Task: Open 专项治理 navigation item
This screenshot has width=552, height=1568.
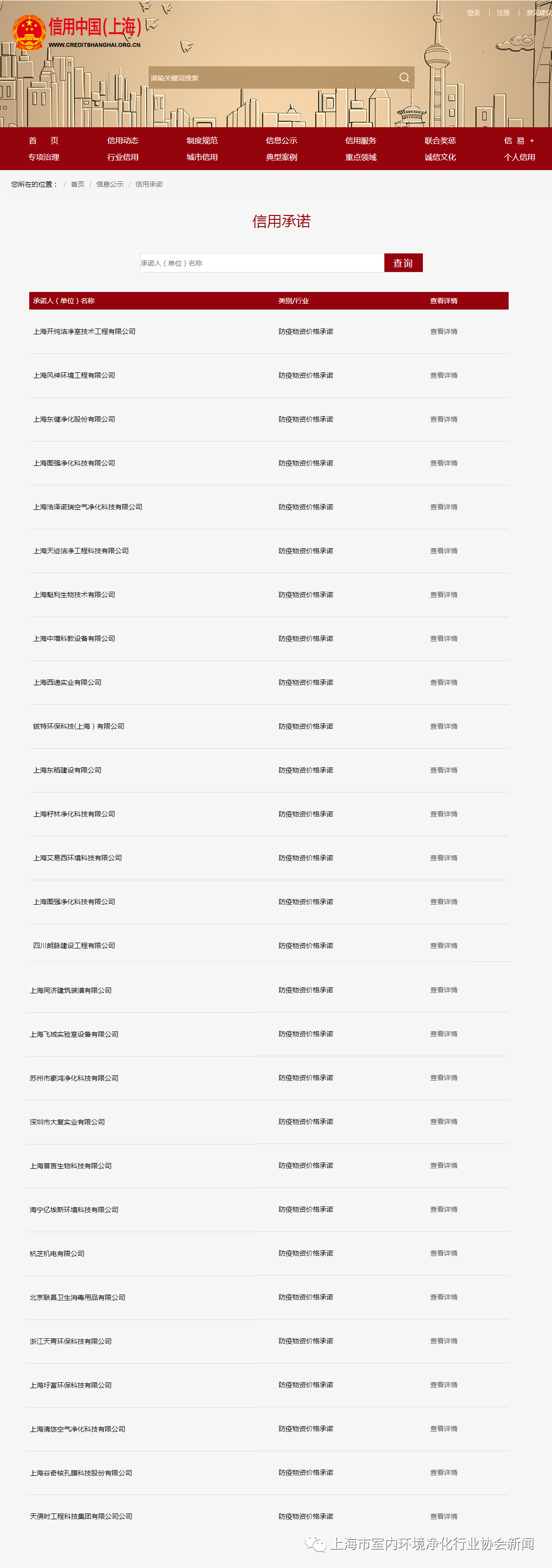Action: pos(44,157)
